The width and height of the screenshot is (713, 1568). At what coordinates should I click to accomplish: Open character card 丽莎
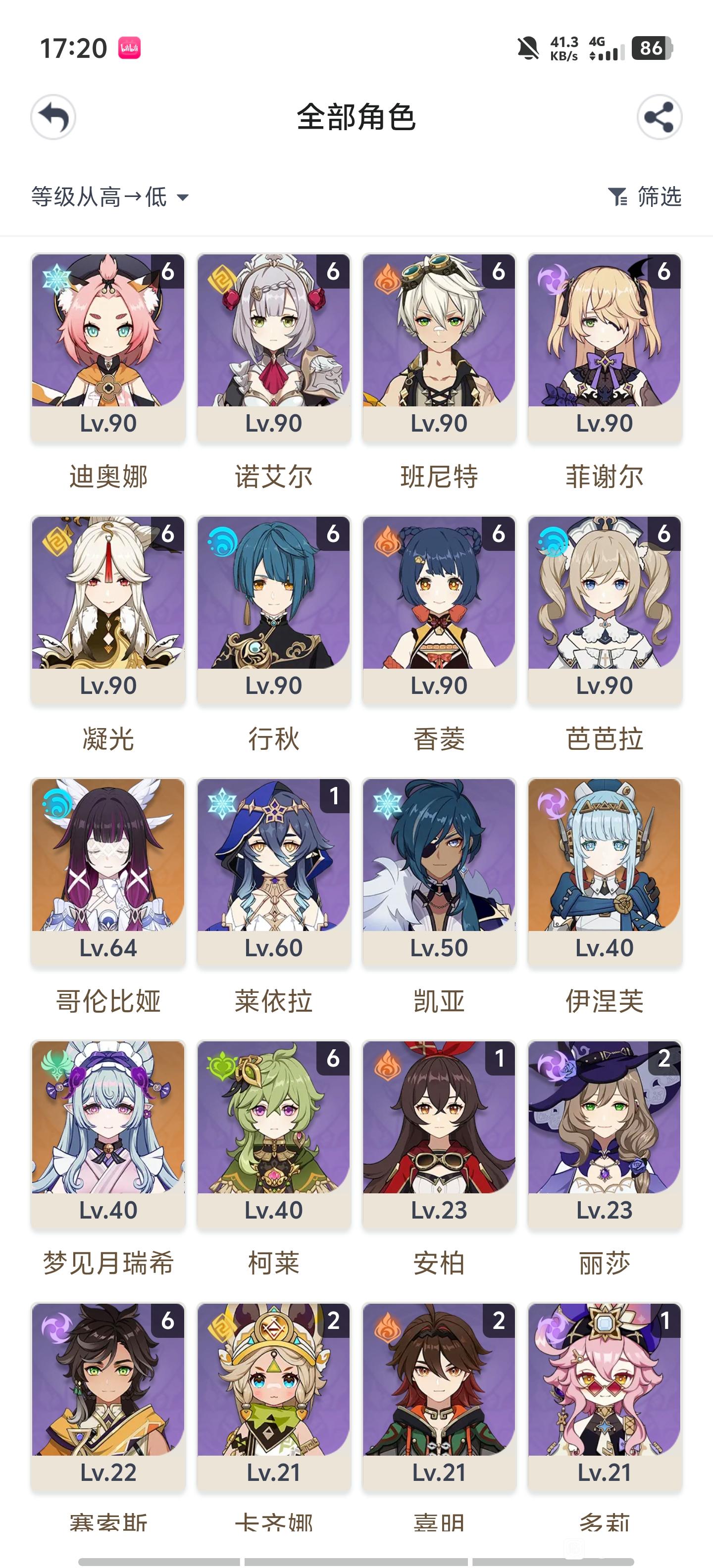coord(604,1134)
